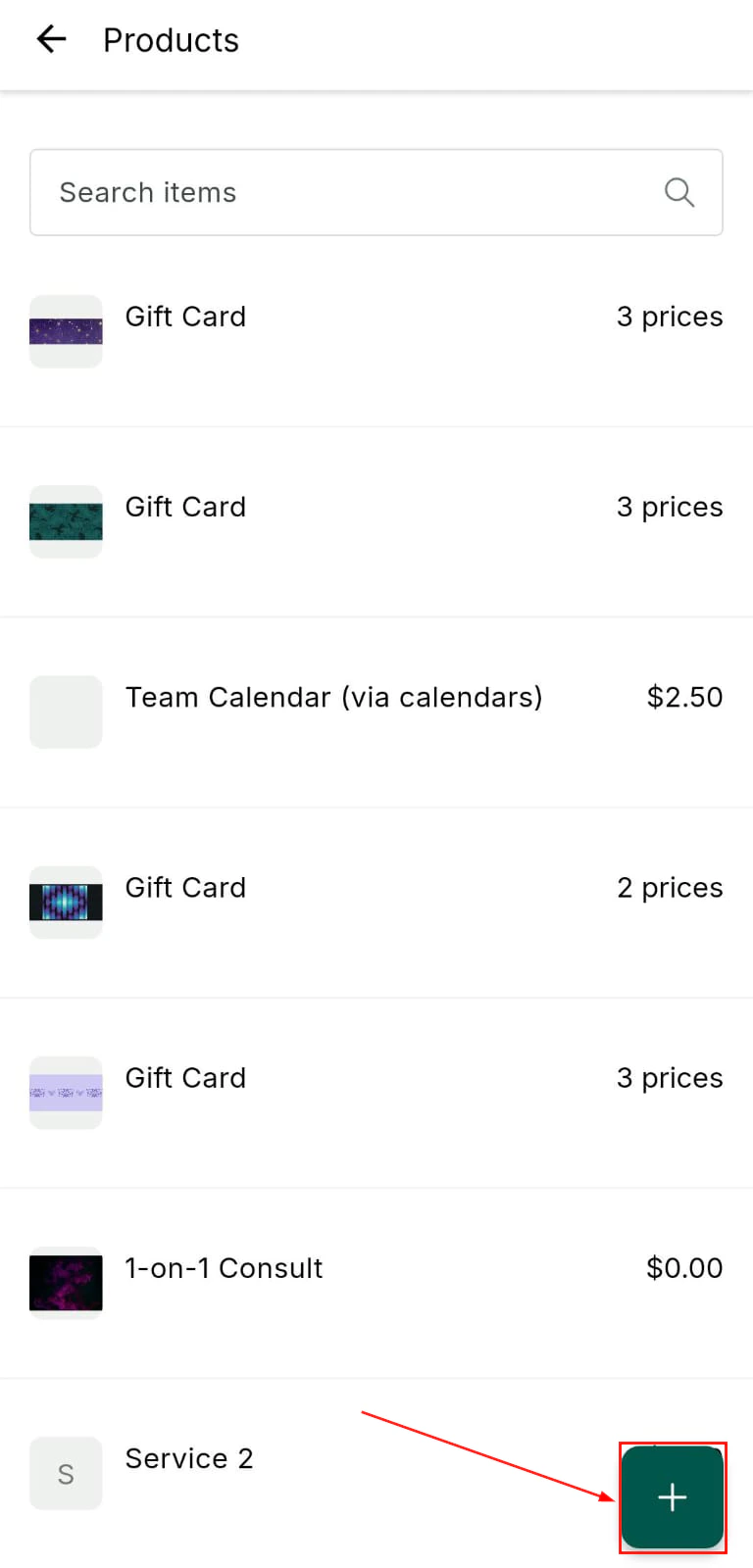
Task: Tap the Search items input field
Action: [x=294, y=193]
